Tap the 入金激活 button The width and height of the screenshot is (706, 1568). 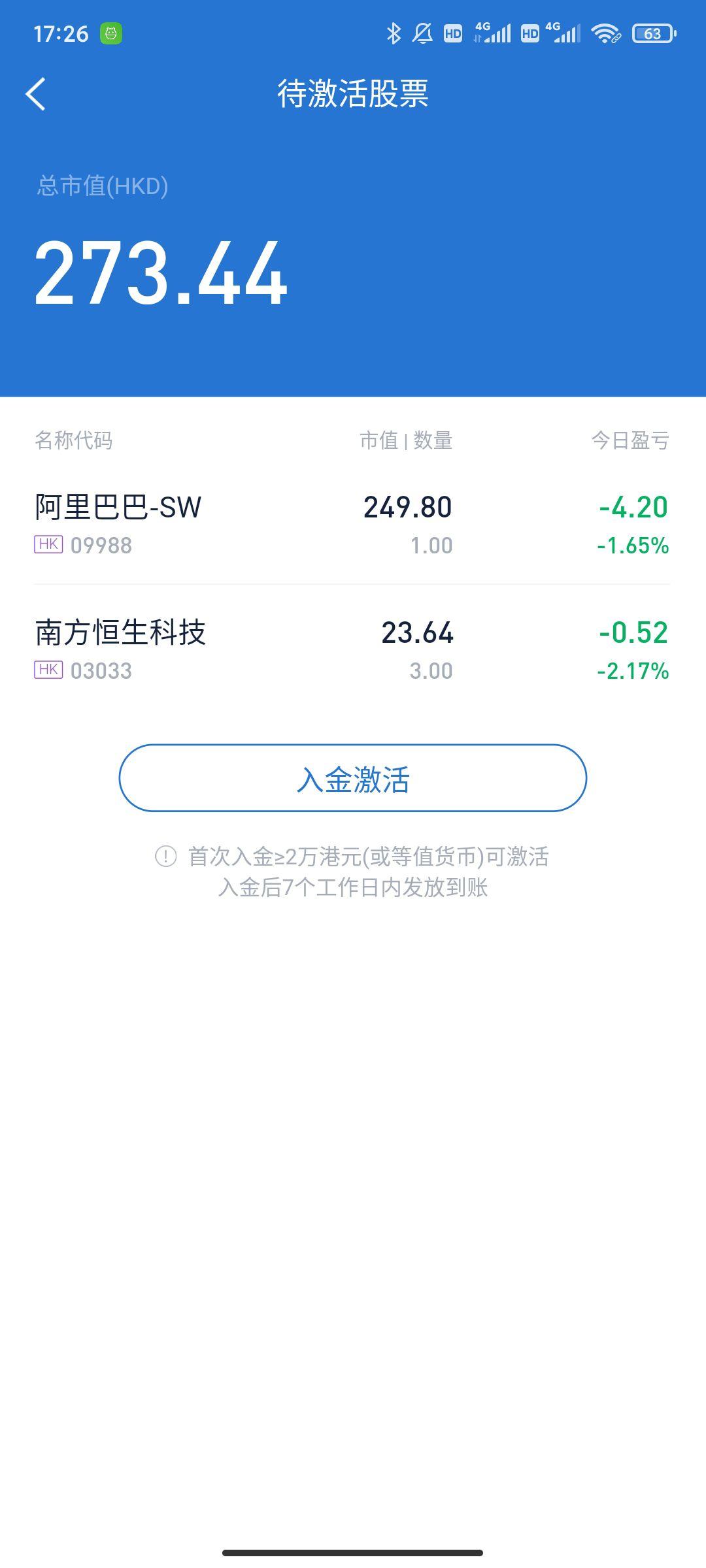(353, 778)
